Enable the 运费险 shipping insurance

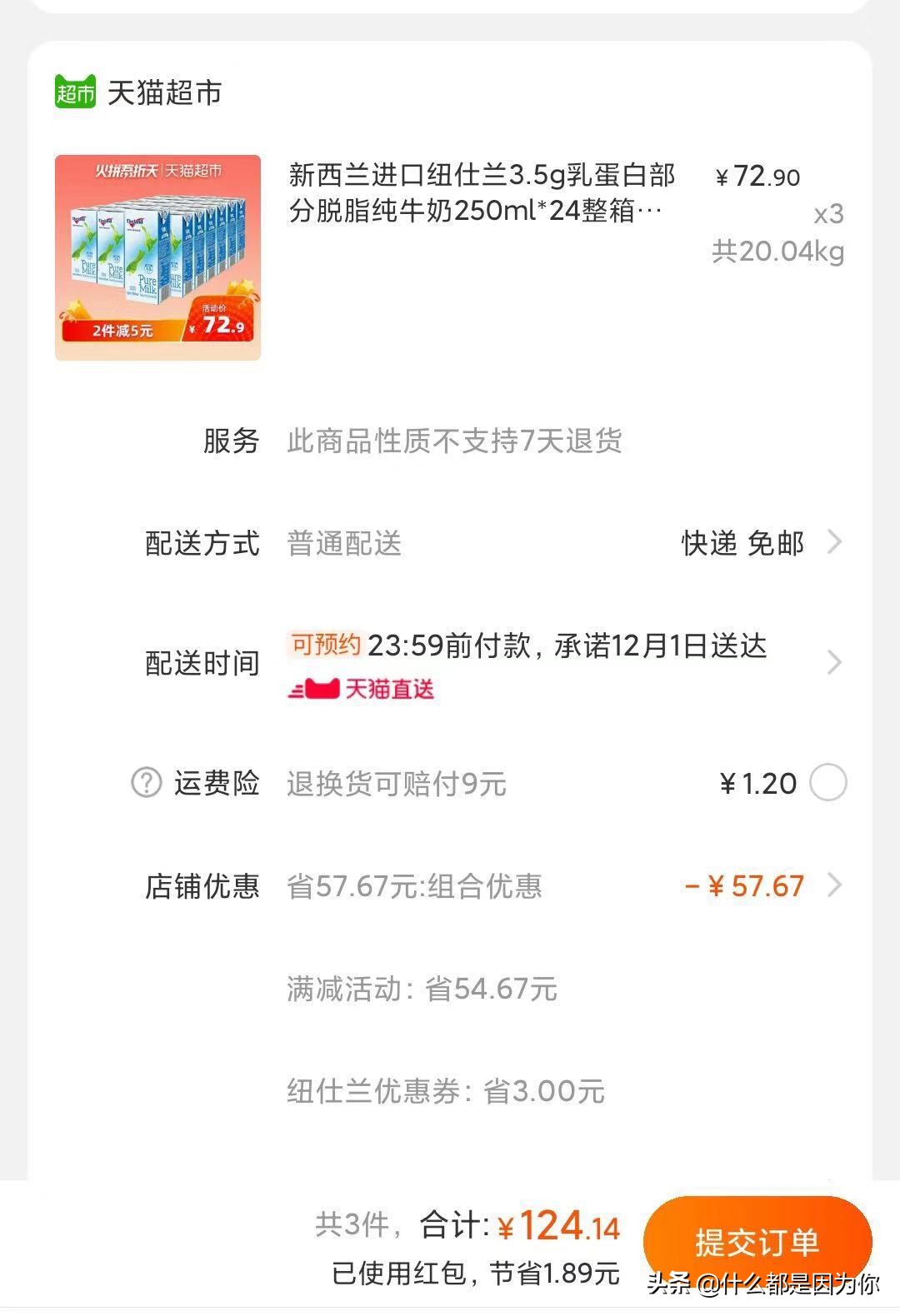[x=829, y=783]
